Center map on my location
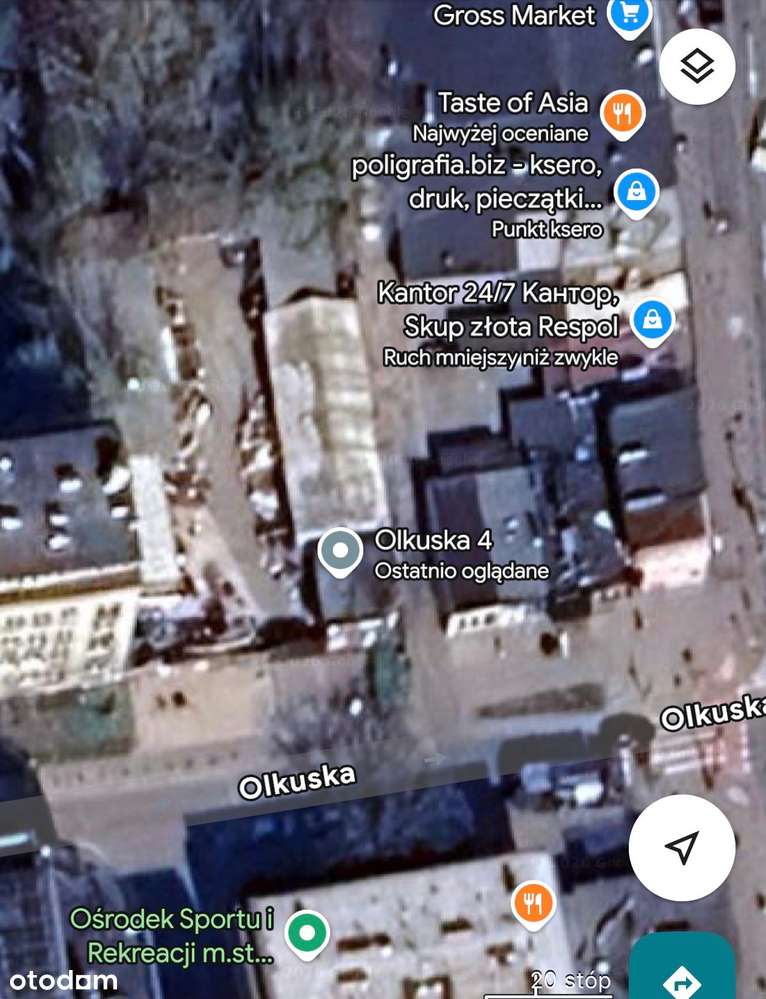Viewport: 766px width, 999px height. pyautogui.click(x=682, y=847)
